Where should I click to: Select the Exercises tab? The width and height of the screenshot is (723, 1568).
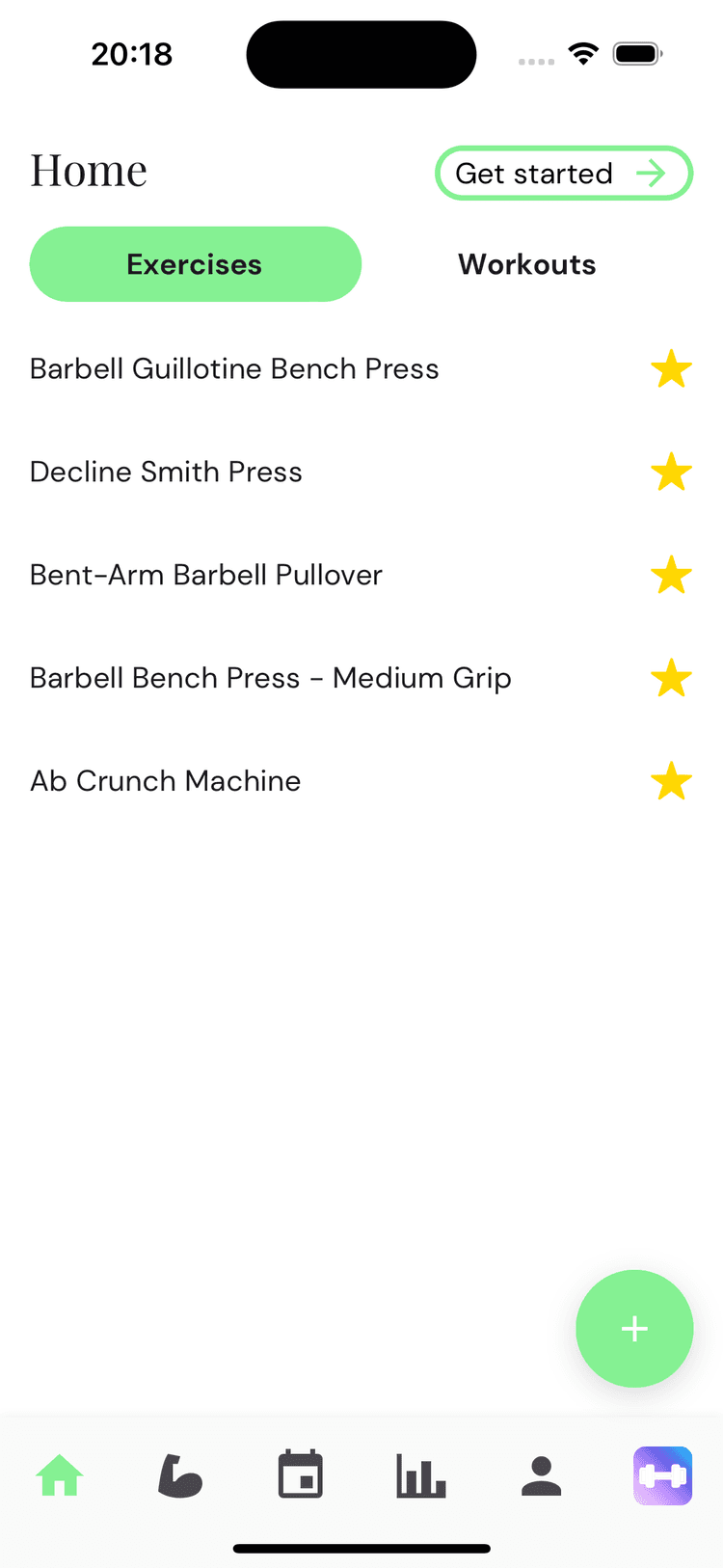pos(195,264)
